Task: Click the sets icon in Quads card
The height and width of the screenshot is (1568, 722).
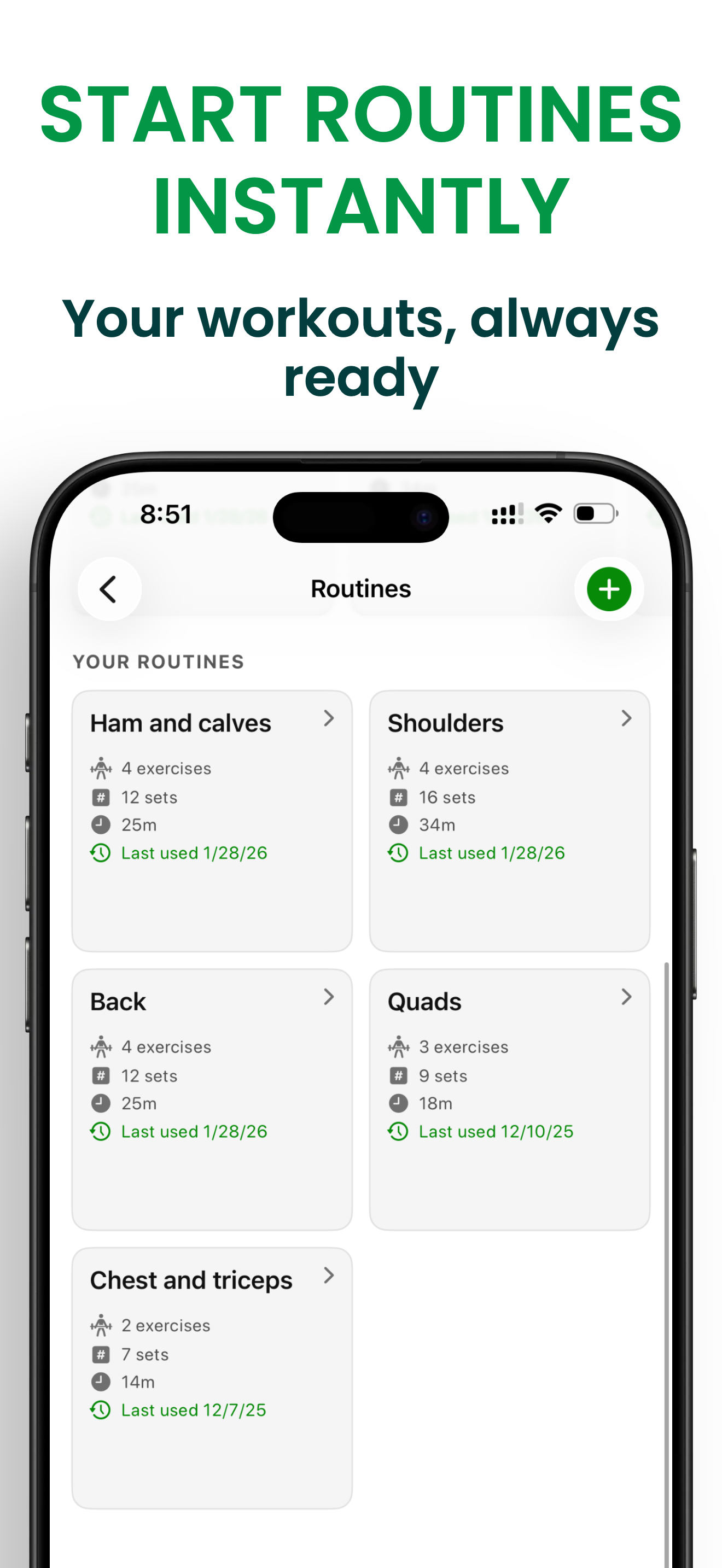Action: coord(399,1075)
